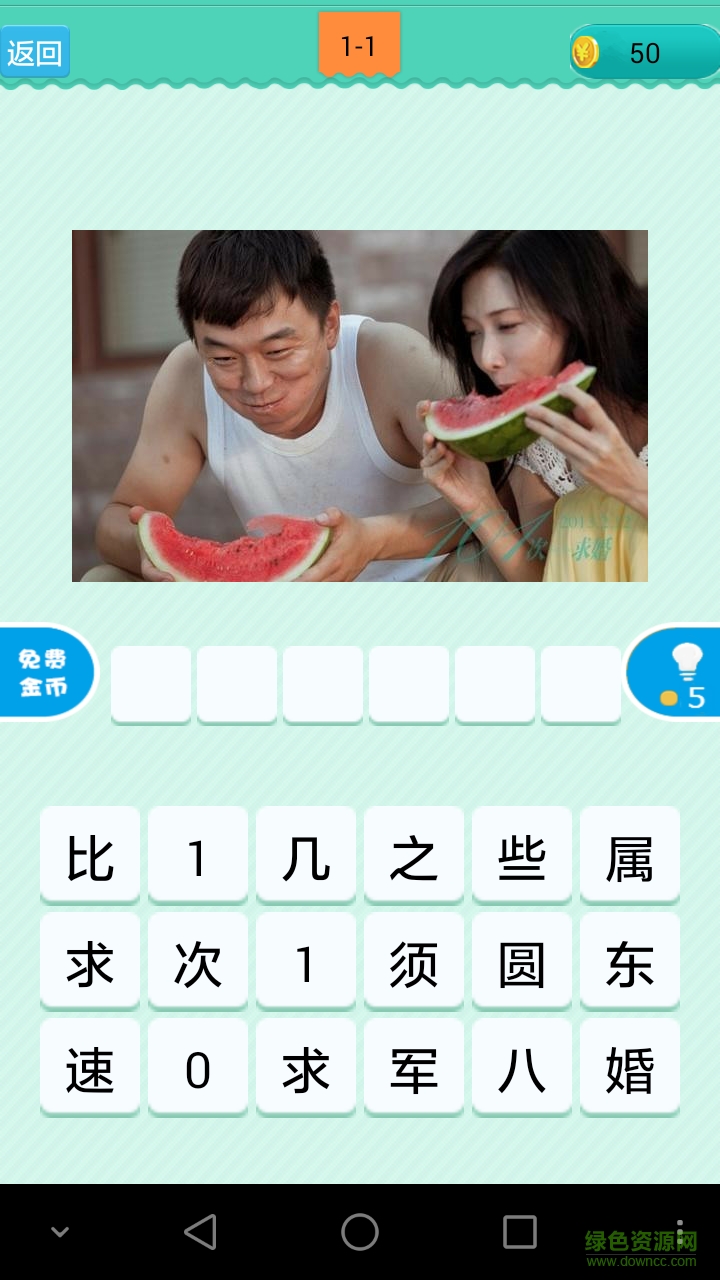Tap the first empty answer slot

pyautogui.click(x=150, y=684)
